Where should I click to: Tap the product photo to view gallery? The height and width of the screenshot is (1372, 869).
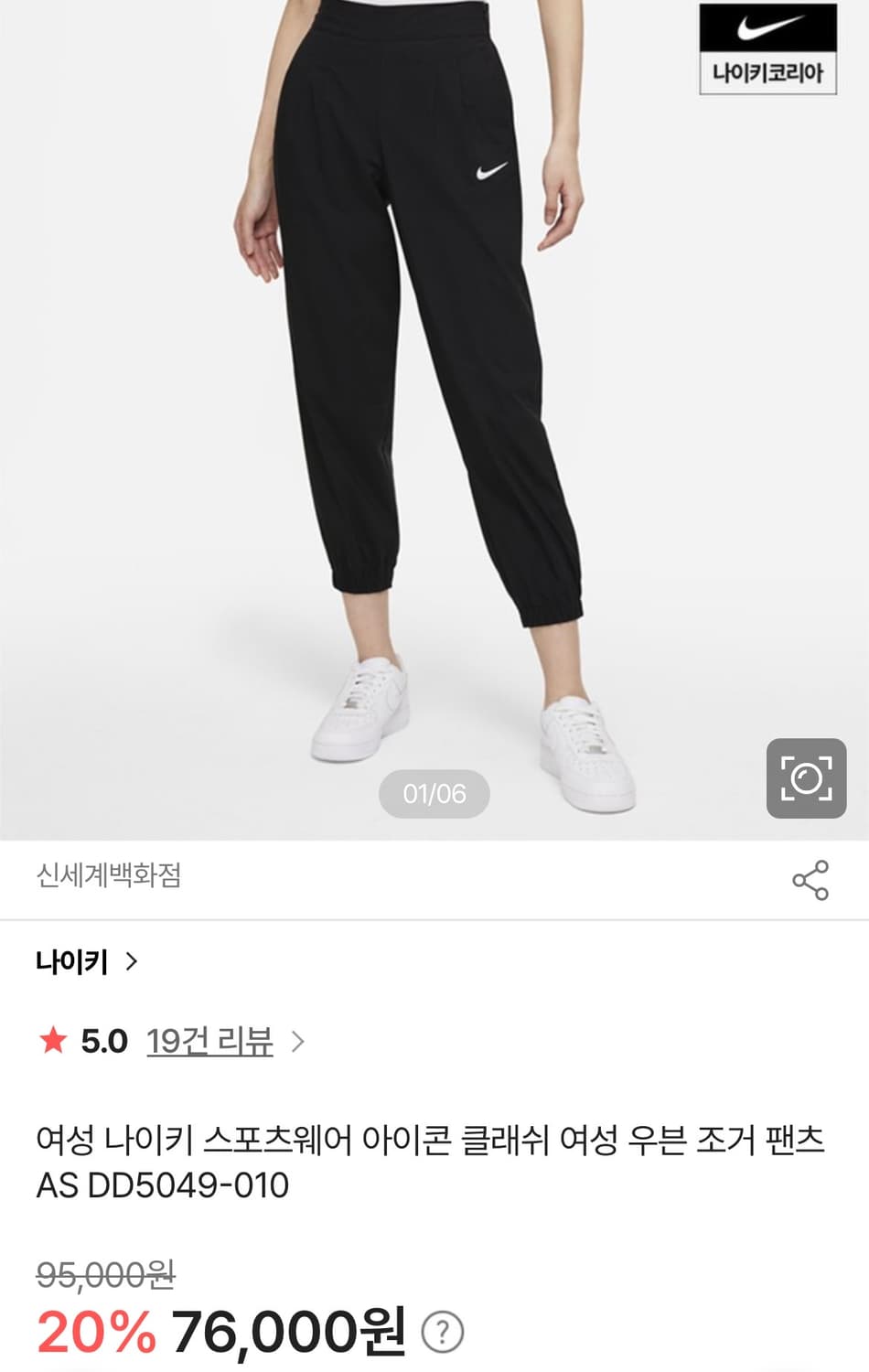tap(434, 412)
